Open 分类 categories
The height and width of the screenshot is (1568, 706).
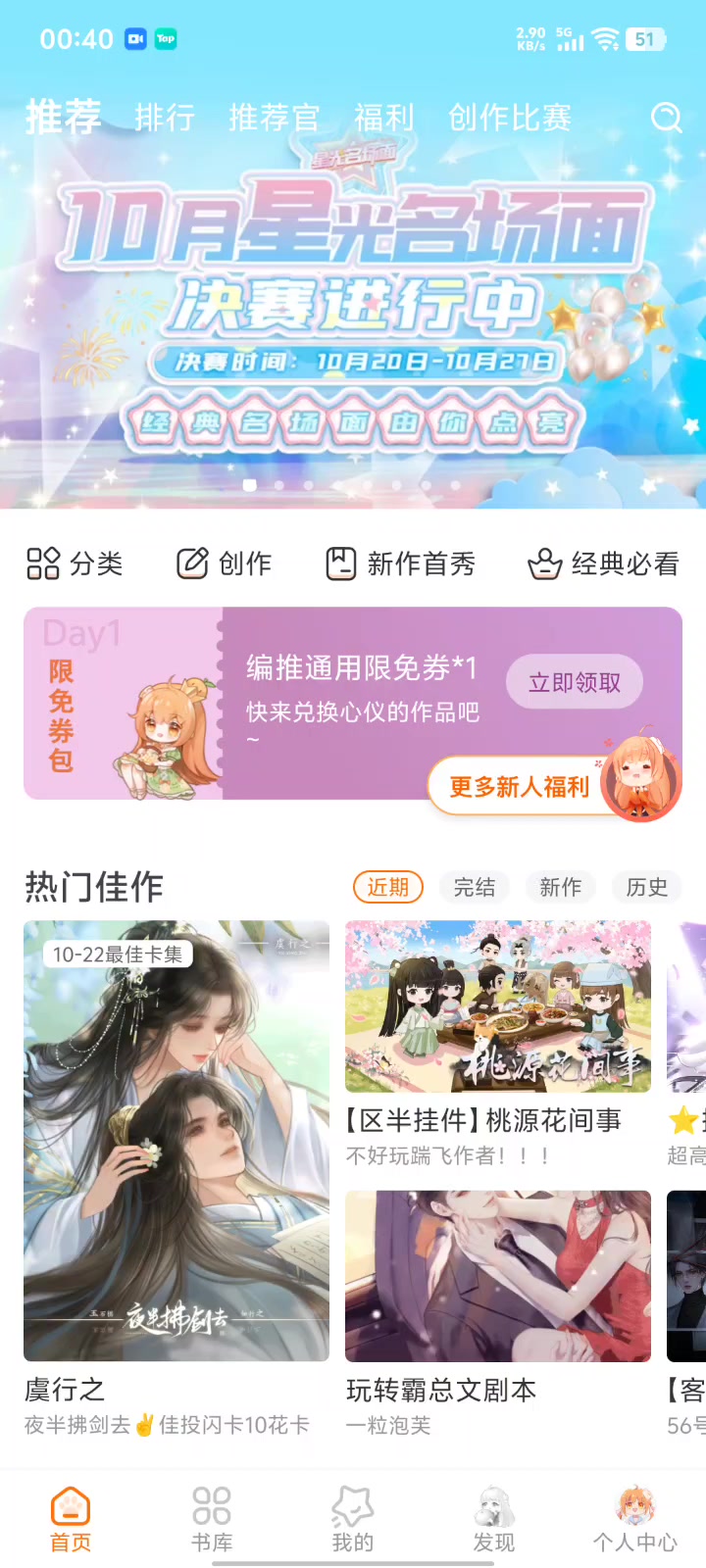click(x=75, y=563)
